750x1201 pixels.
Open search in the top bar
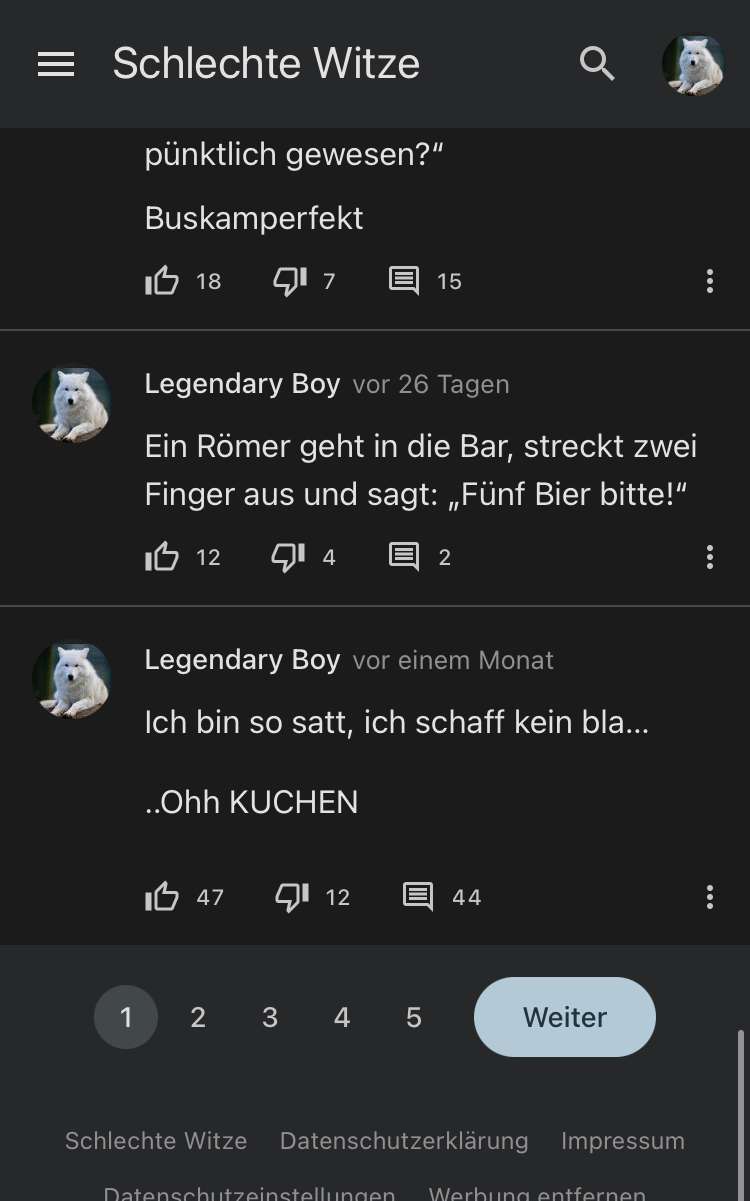click(x=597, y=64)
